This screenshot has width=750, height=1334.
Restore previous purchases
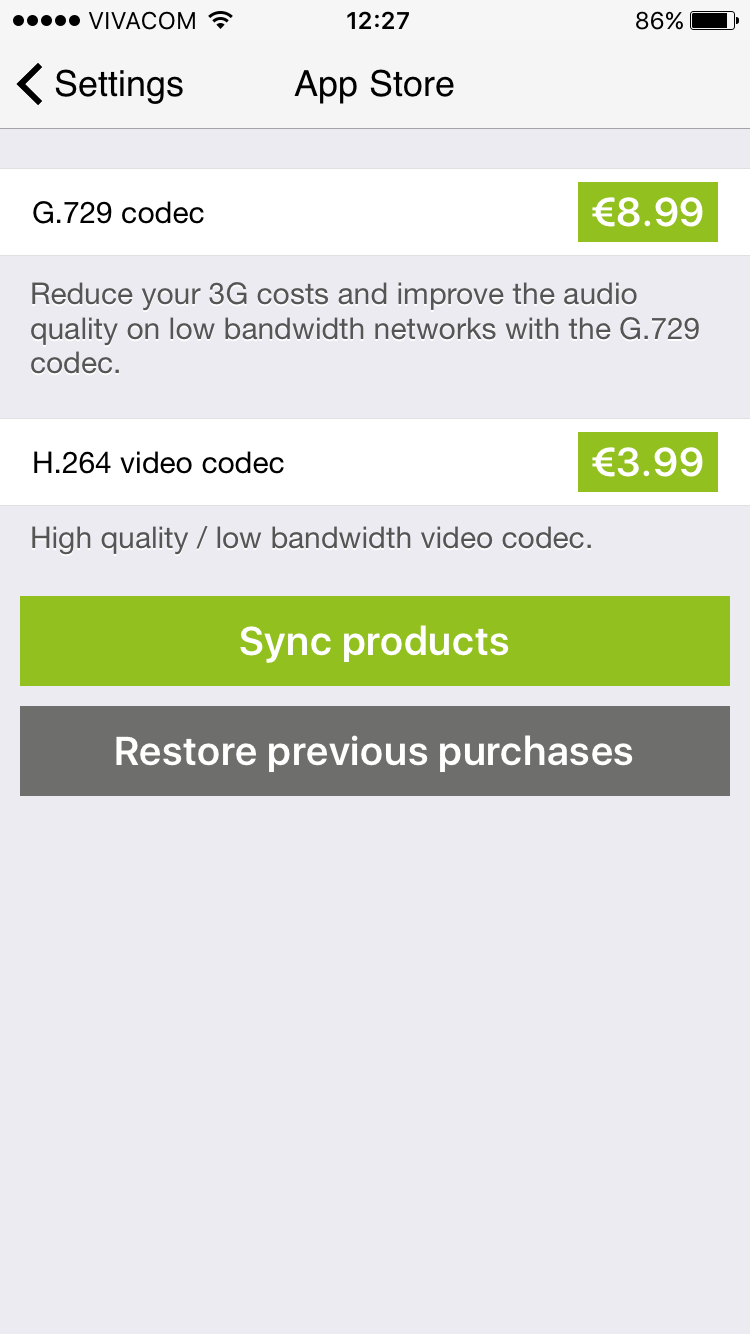click(x=374, y=751)
